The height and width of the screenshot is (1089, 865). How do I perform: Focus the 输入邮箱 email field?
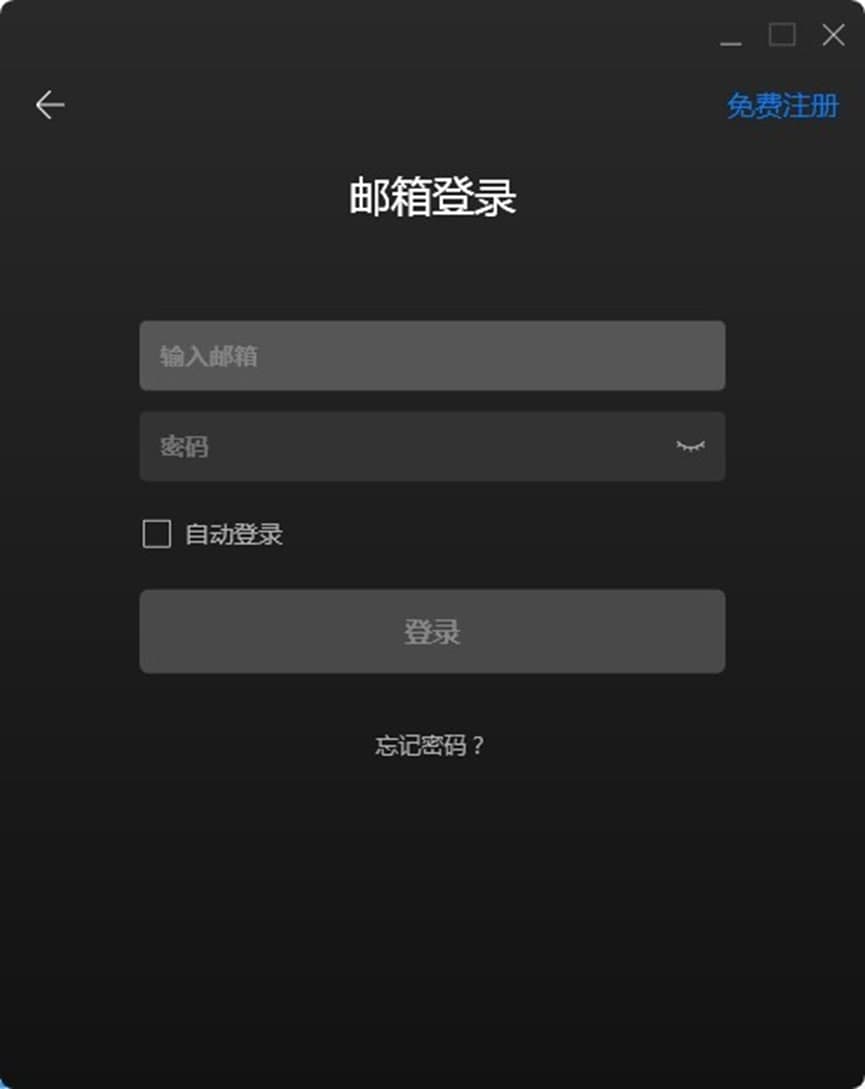click(432, 356)
